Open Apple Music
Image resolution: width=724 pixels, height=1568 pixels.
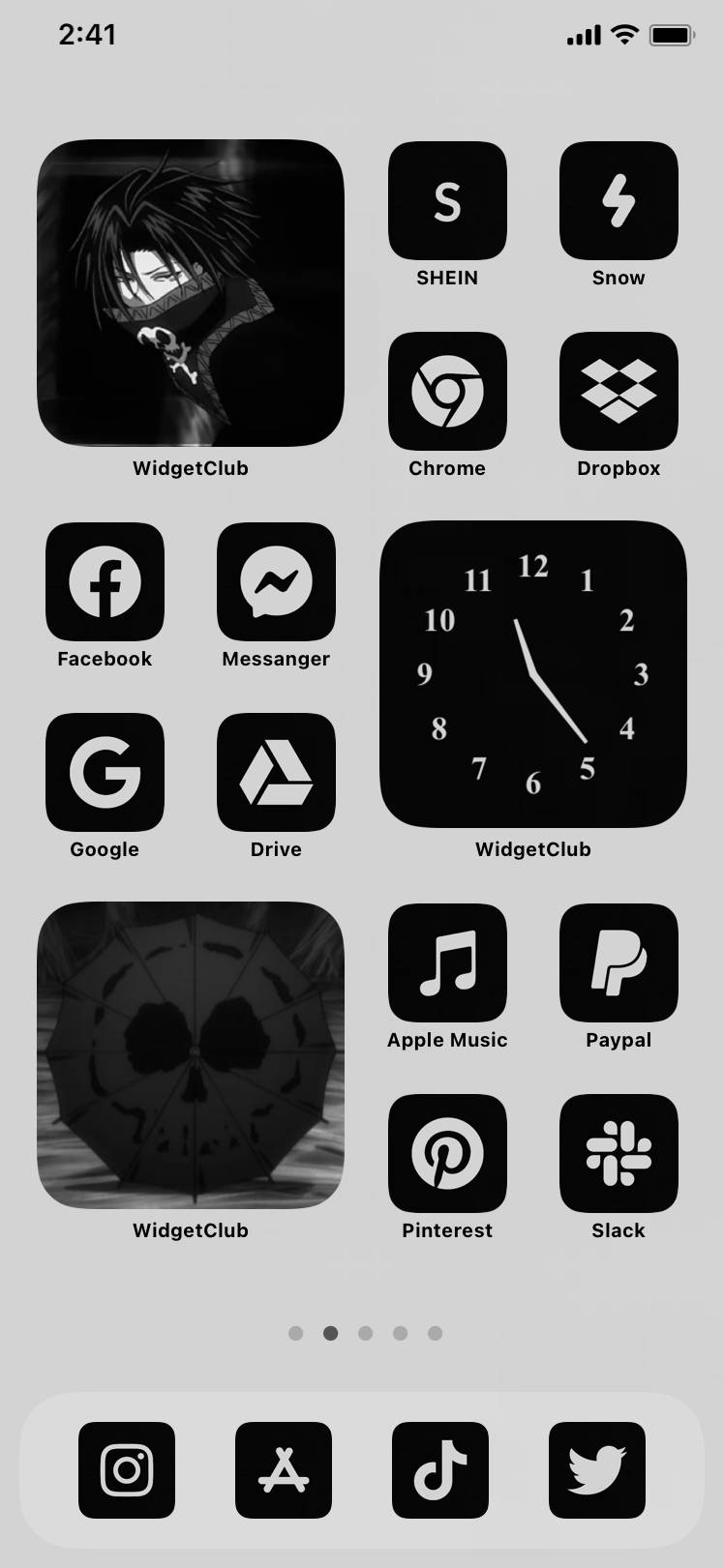pyautogui.click(x=447, y=963)
